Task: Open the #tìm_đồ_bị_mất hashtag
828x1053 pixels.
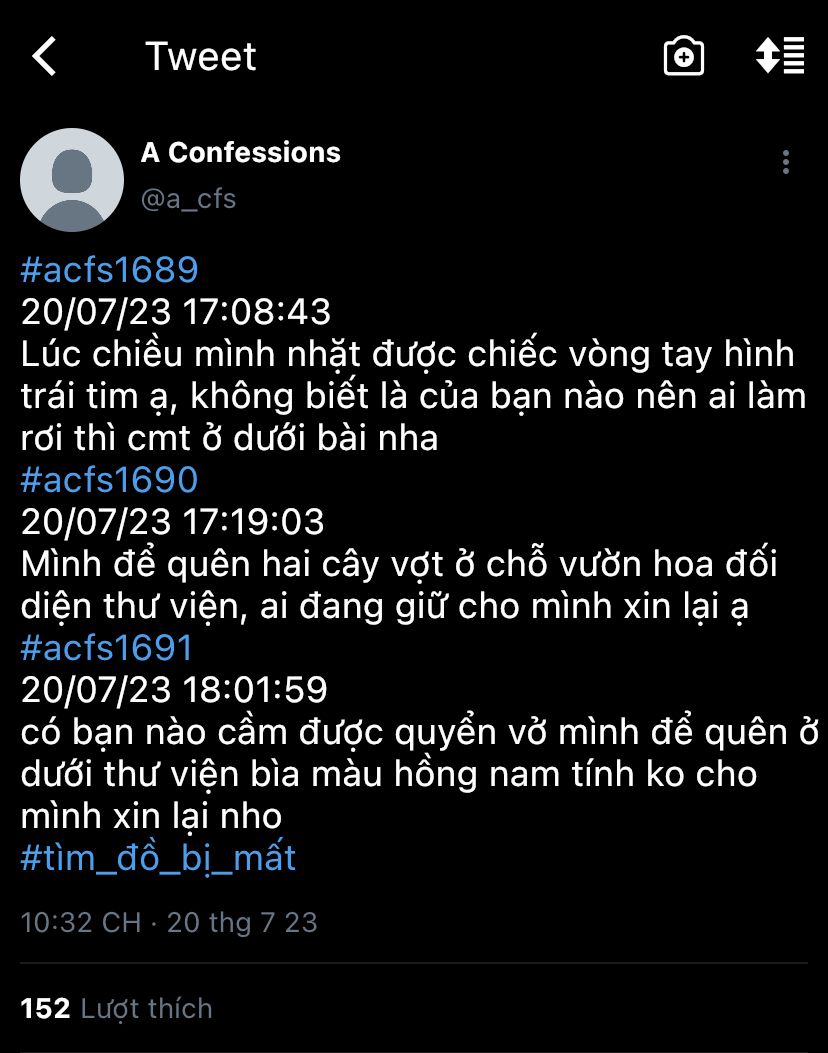Action: pyautogui.click(x=159, y=858)
